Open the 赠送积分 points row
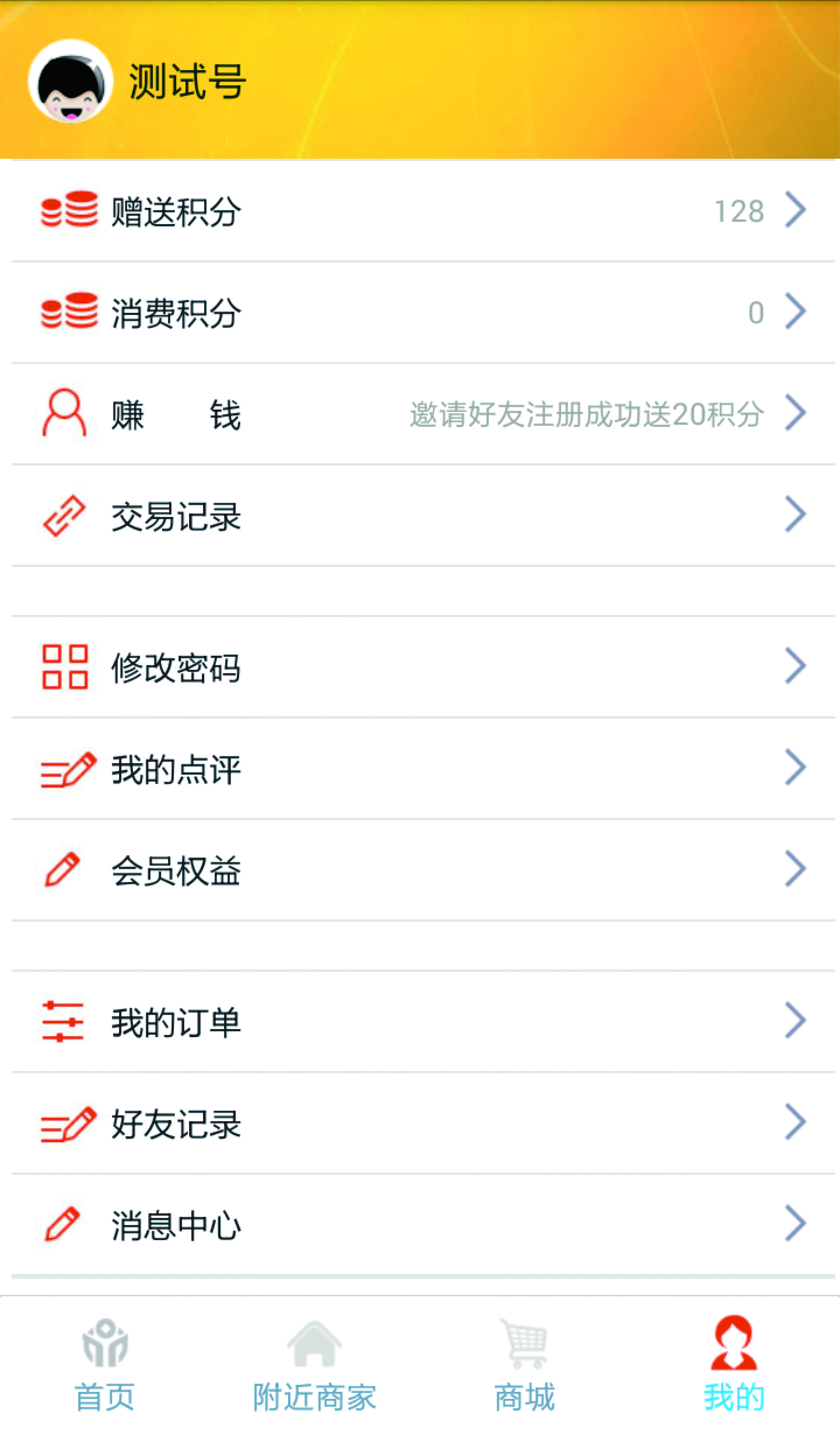Image resolution: width=840 pixels, height=1435 pixels. coord(419,211)
